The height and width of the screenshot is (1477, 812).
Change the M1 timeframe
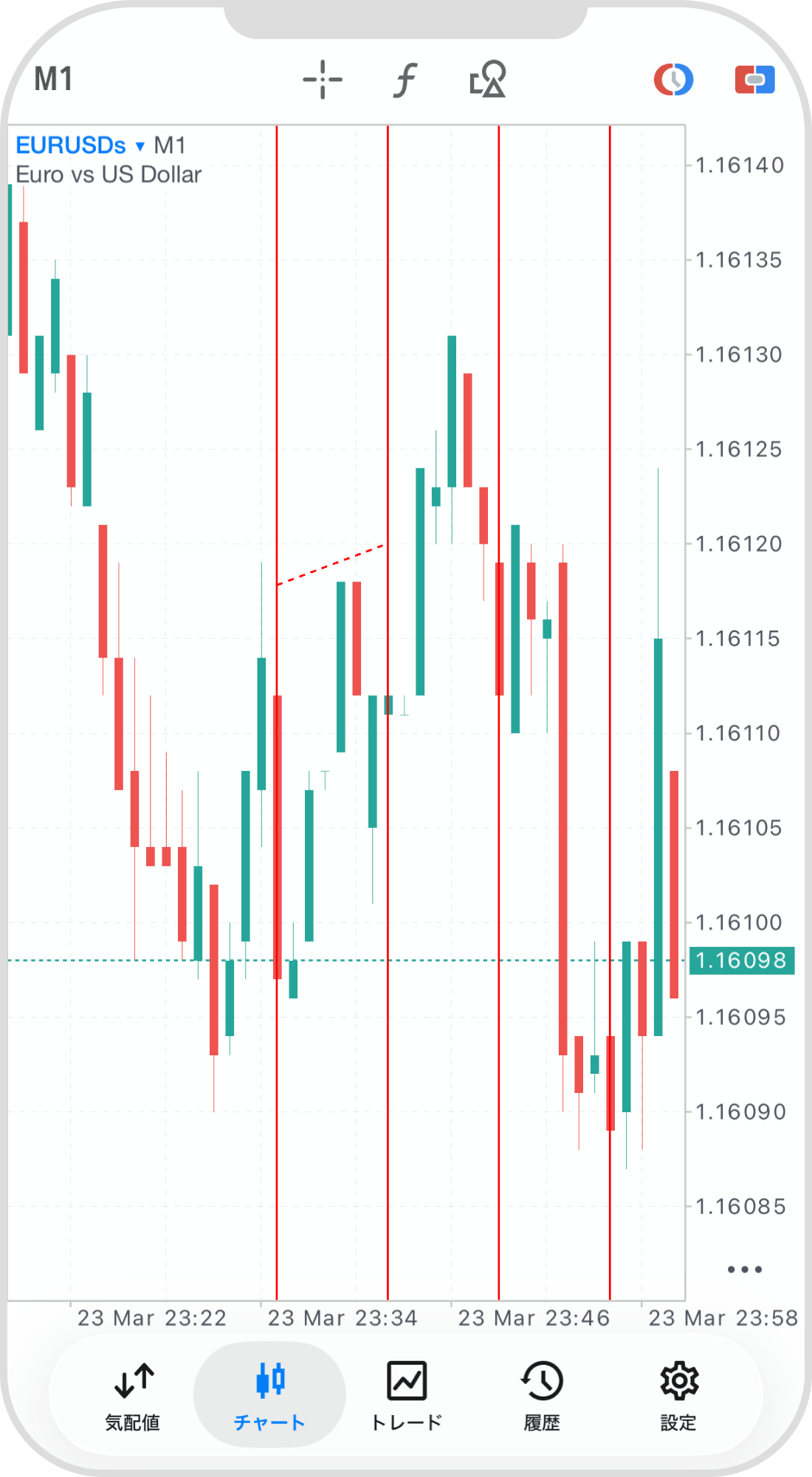[53, 79]
